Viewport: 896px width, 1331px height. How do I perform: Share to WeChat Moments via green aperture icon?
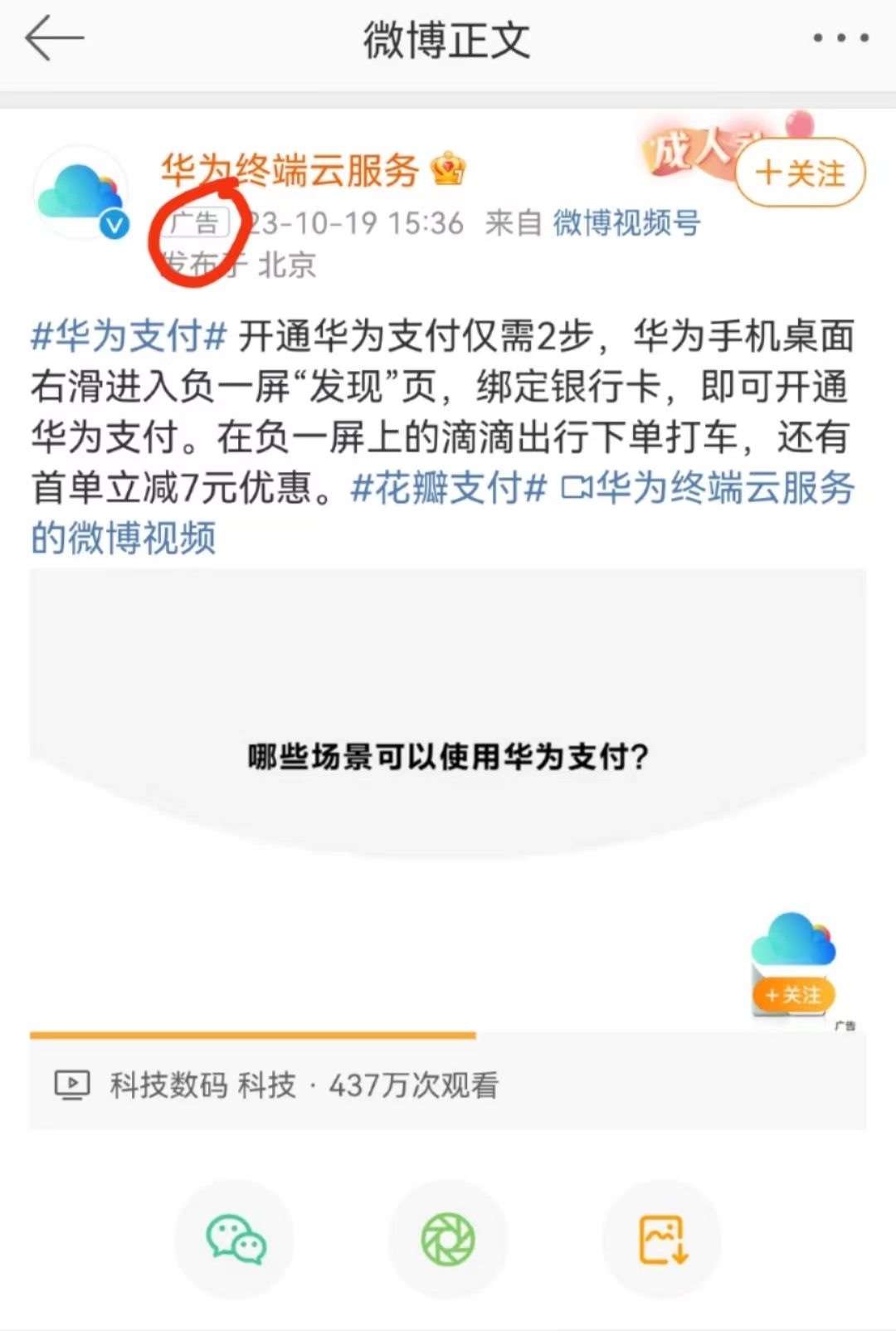[448, 1240]
